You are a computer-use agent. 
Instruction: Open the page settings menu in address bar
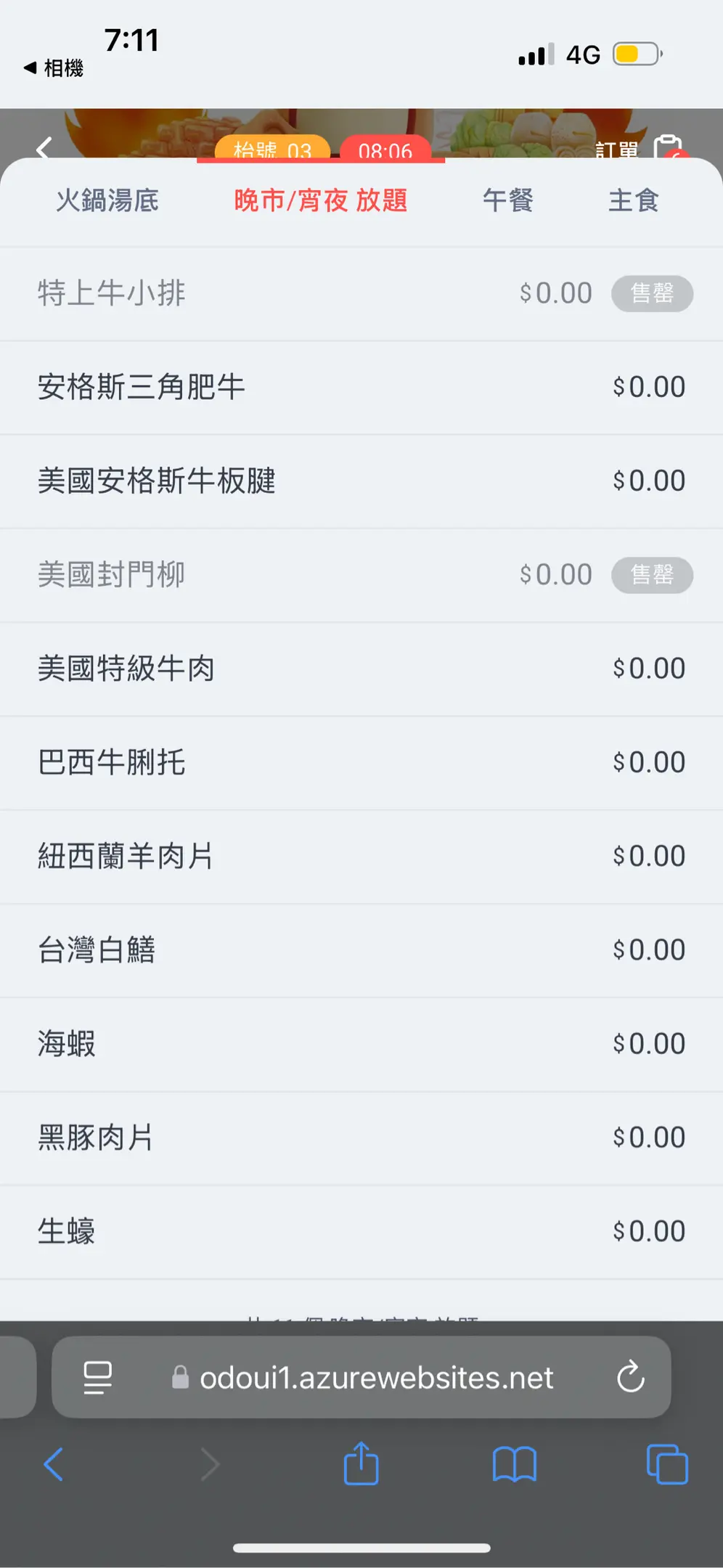coord(97,1377)
